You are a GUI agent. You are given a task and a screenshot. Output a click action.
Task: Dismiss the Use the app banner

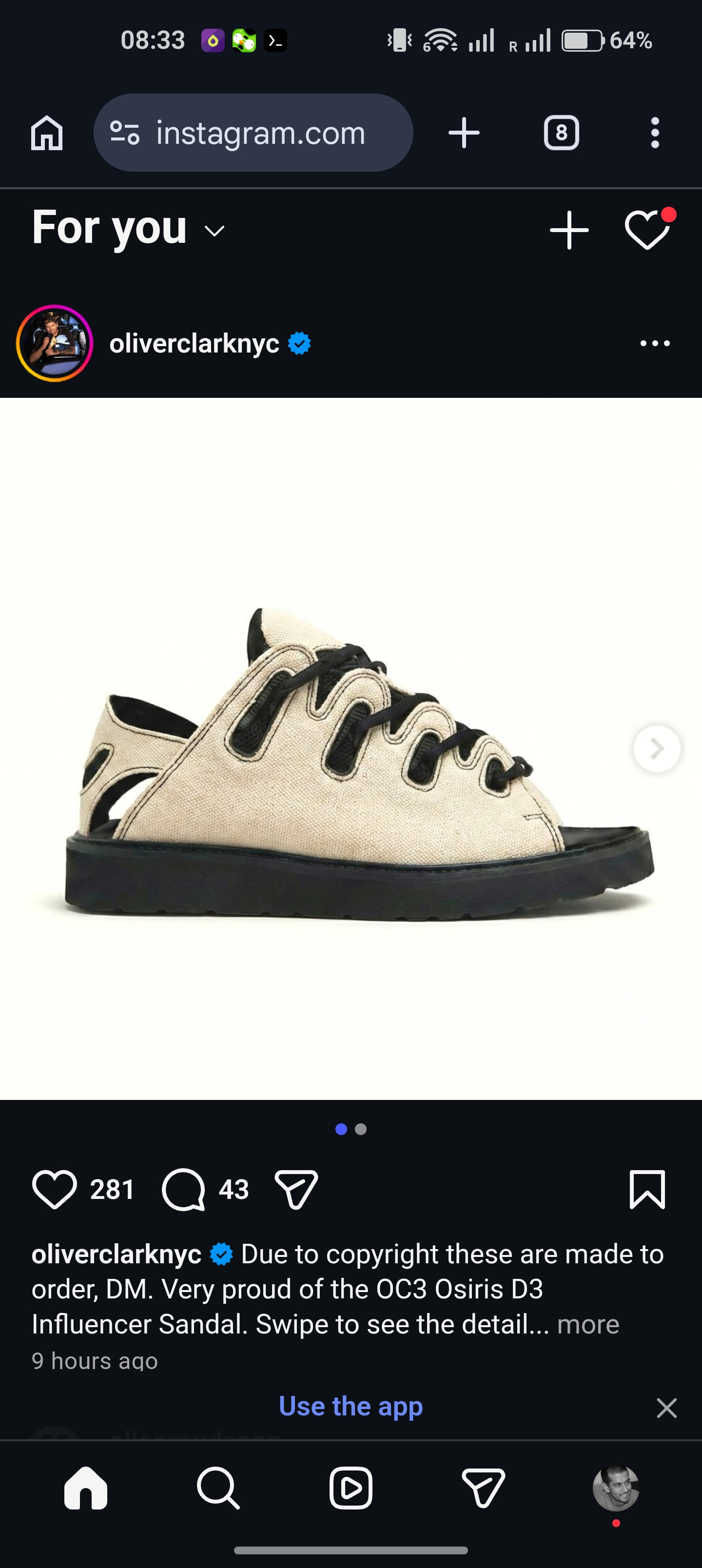[x=667, y=1408]
